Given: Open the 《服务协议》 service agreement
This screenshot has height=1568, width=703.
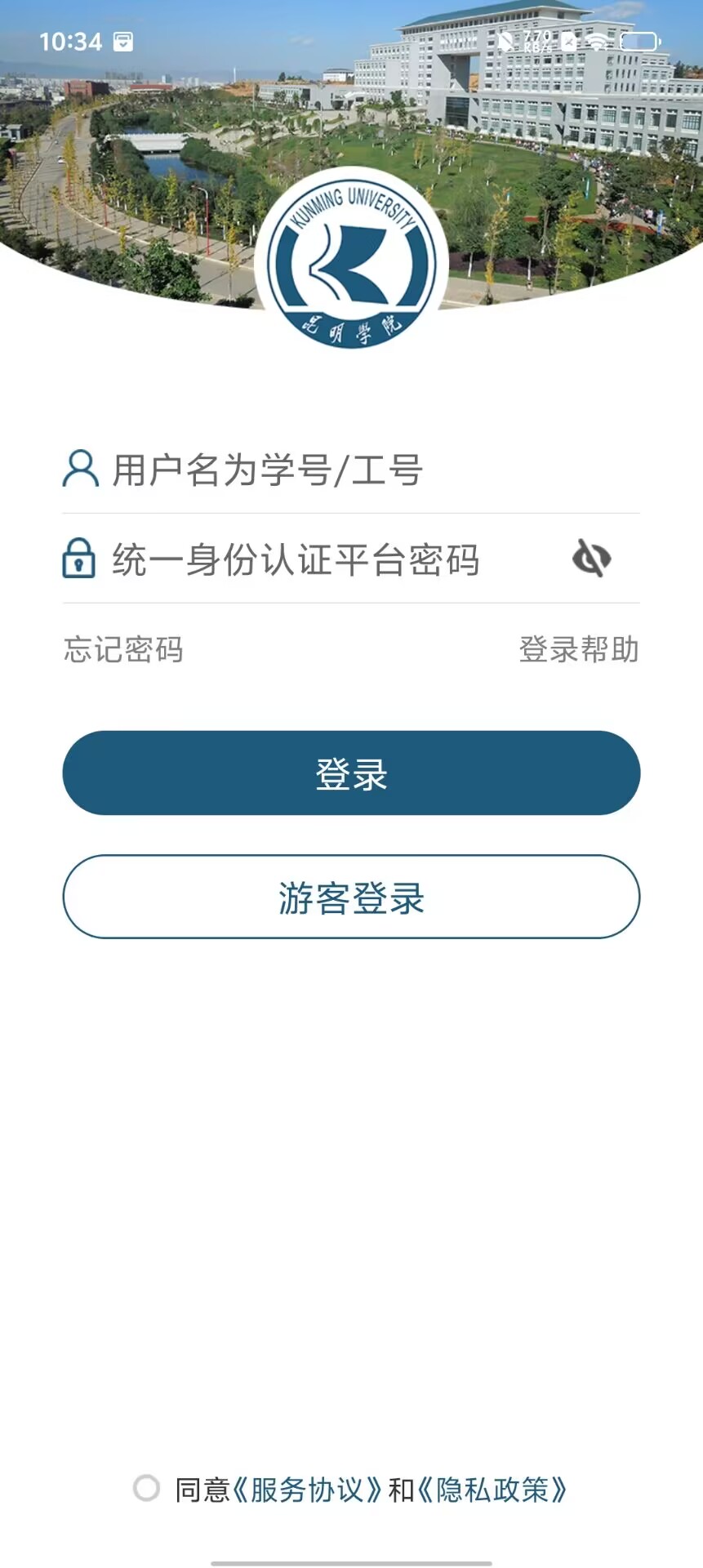Looking at the screenshot, I should (x=308, y=1490).
